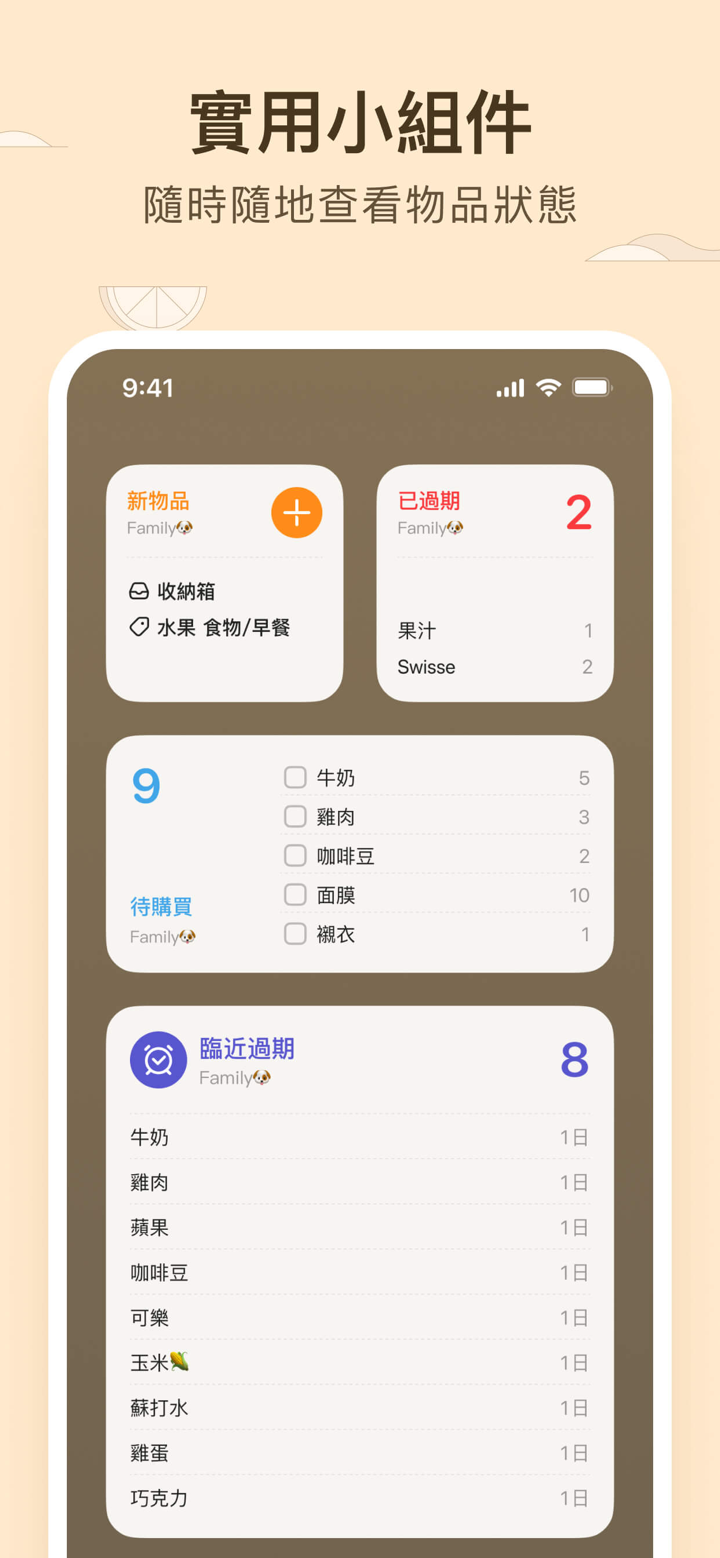This screenshot has height=1558, width=720.
Task: Tap the purple alarm clock icon in 臨近過期 widget
Action: click(157, 1059)
